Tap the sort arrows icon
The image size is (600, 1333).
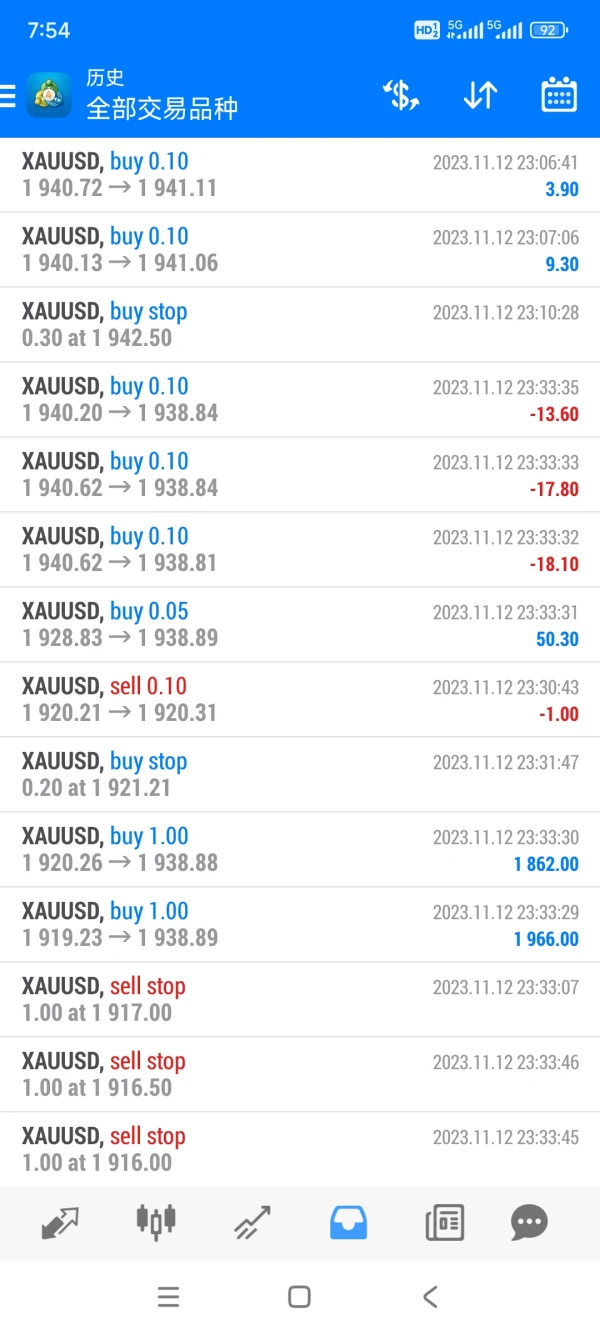pos(480,95)
